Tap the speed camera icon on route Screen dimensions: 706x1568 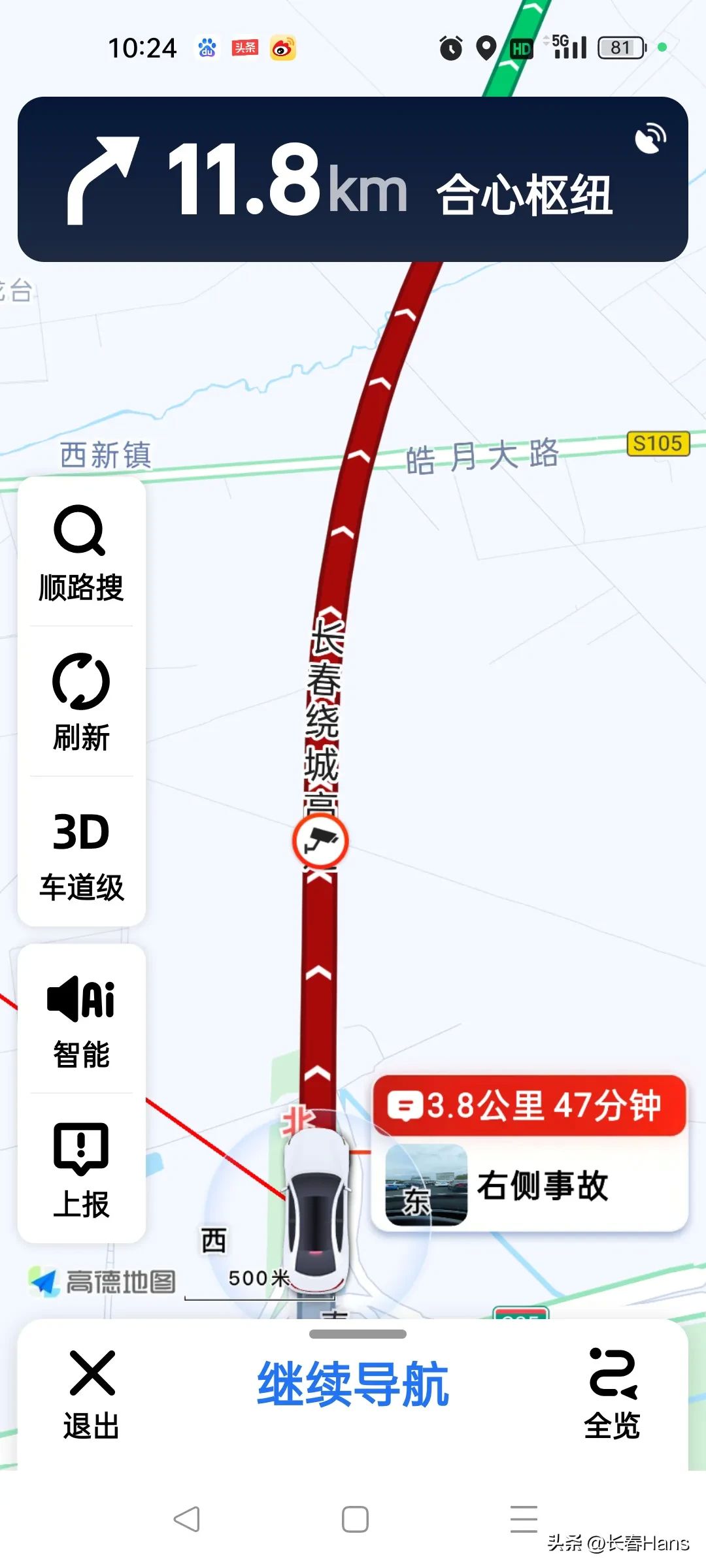click(x=320, y=840)
